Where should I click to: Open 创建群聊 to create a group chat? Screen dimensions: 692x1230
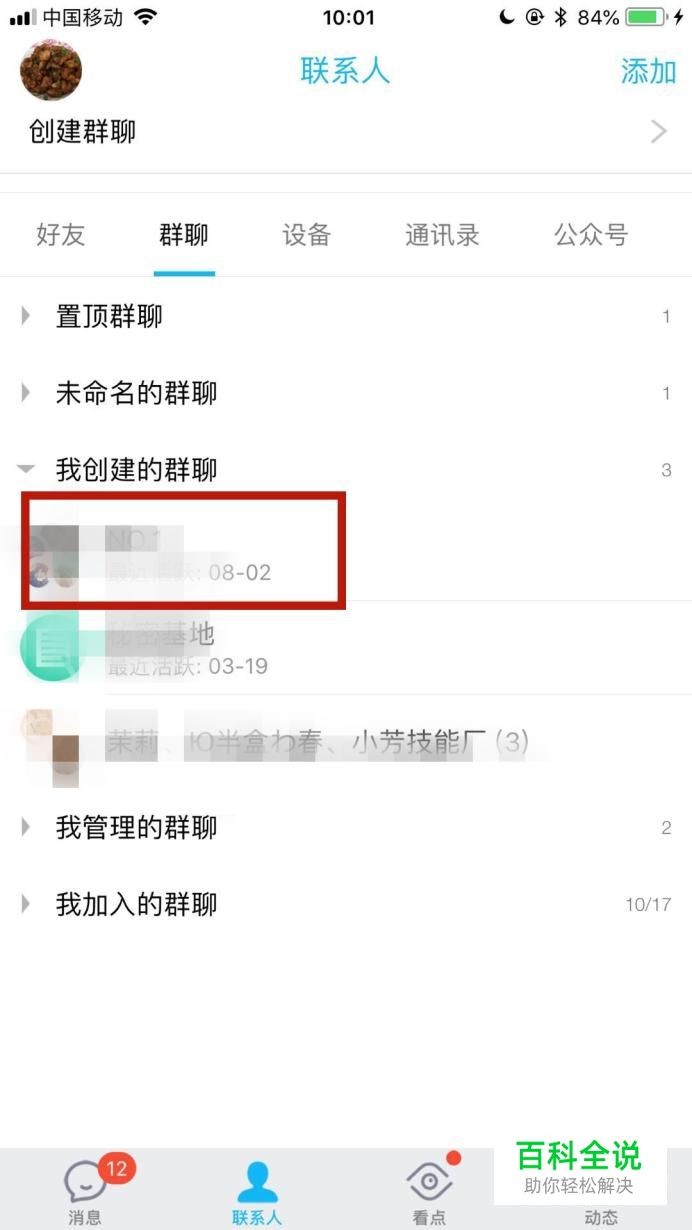pyautogui.click(x=345, y=132)
